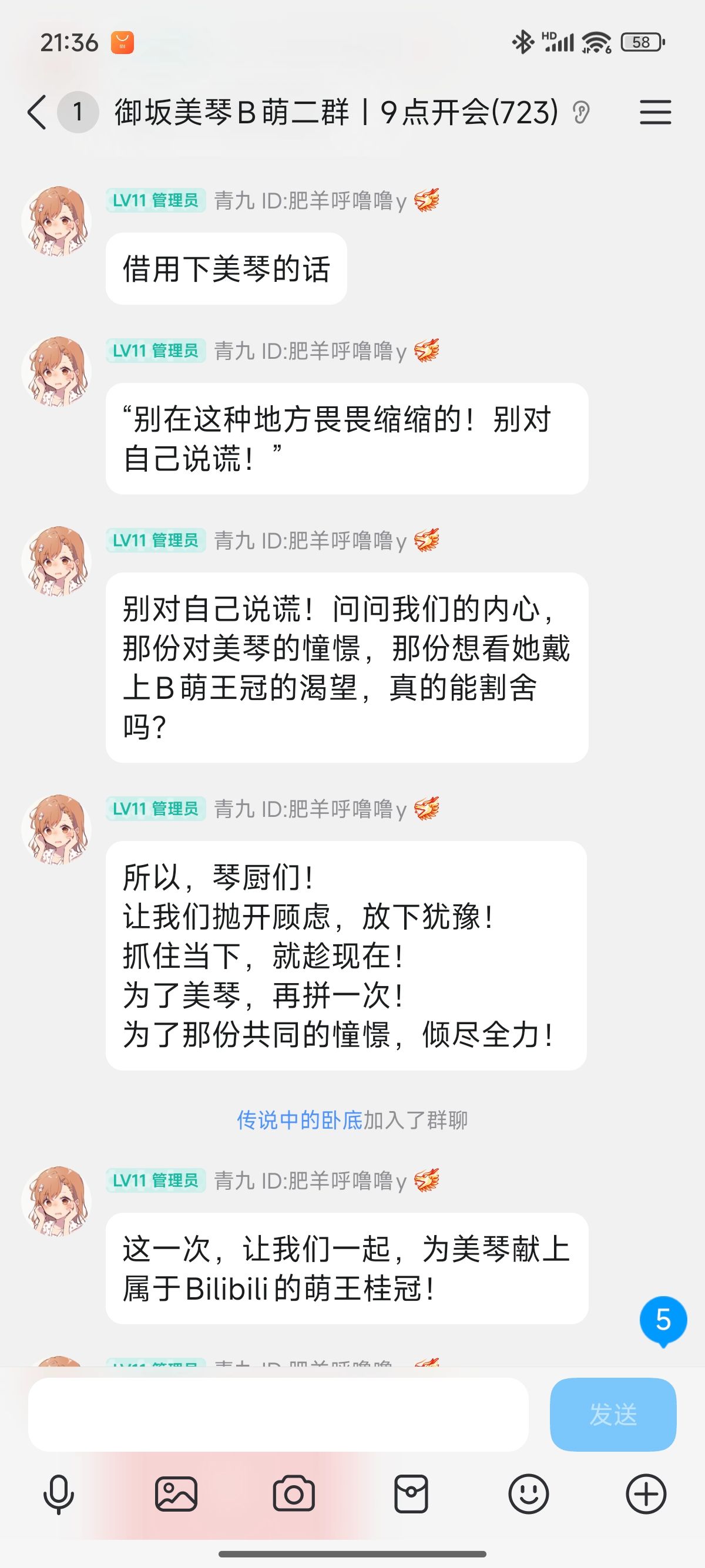
Task: Expand more options with the plus icon
Action: 646,1495
